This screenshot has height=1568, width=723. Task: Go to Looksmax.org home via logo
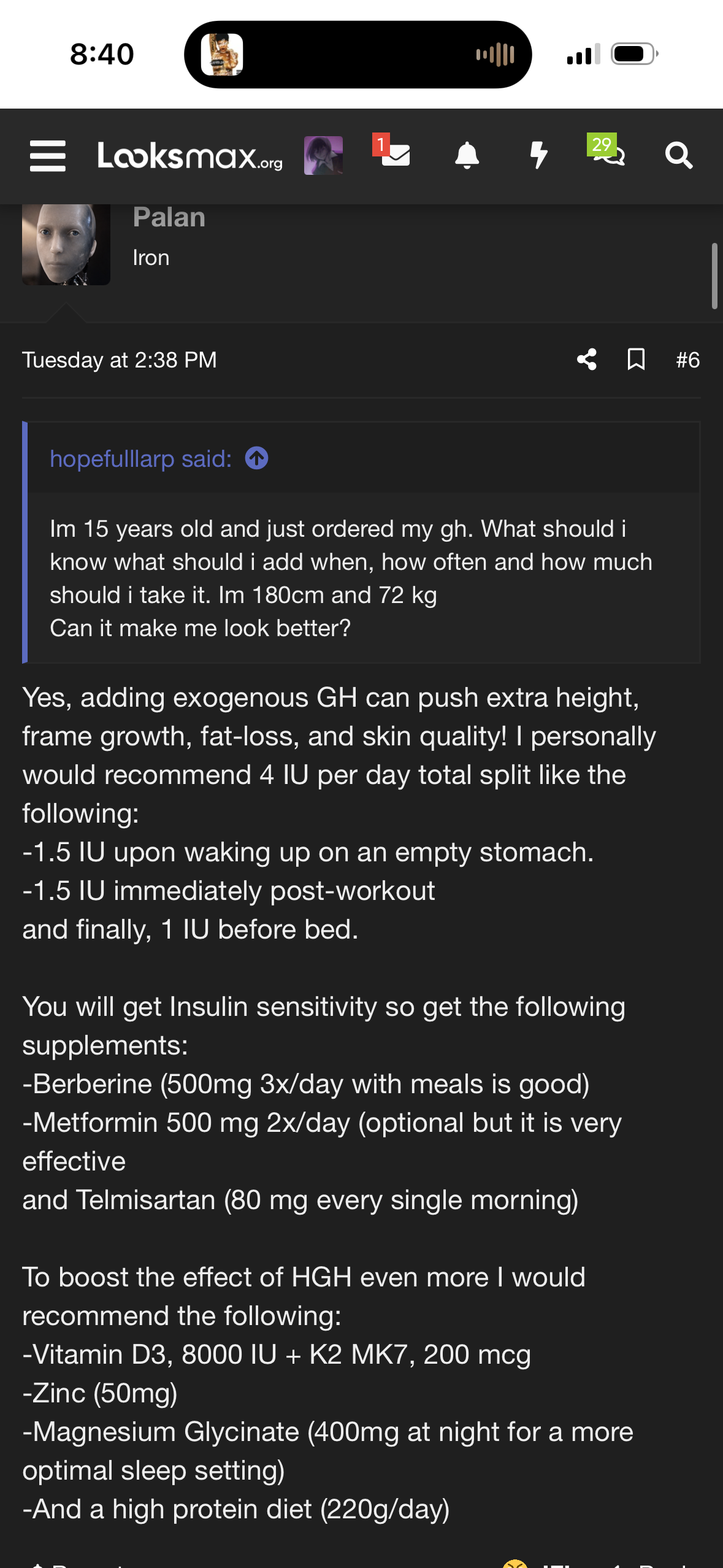click(x=189, y=156)
